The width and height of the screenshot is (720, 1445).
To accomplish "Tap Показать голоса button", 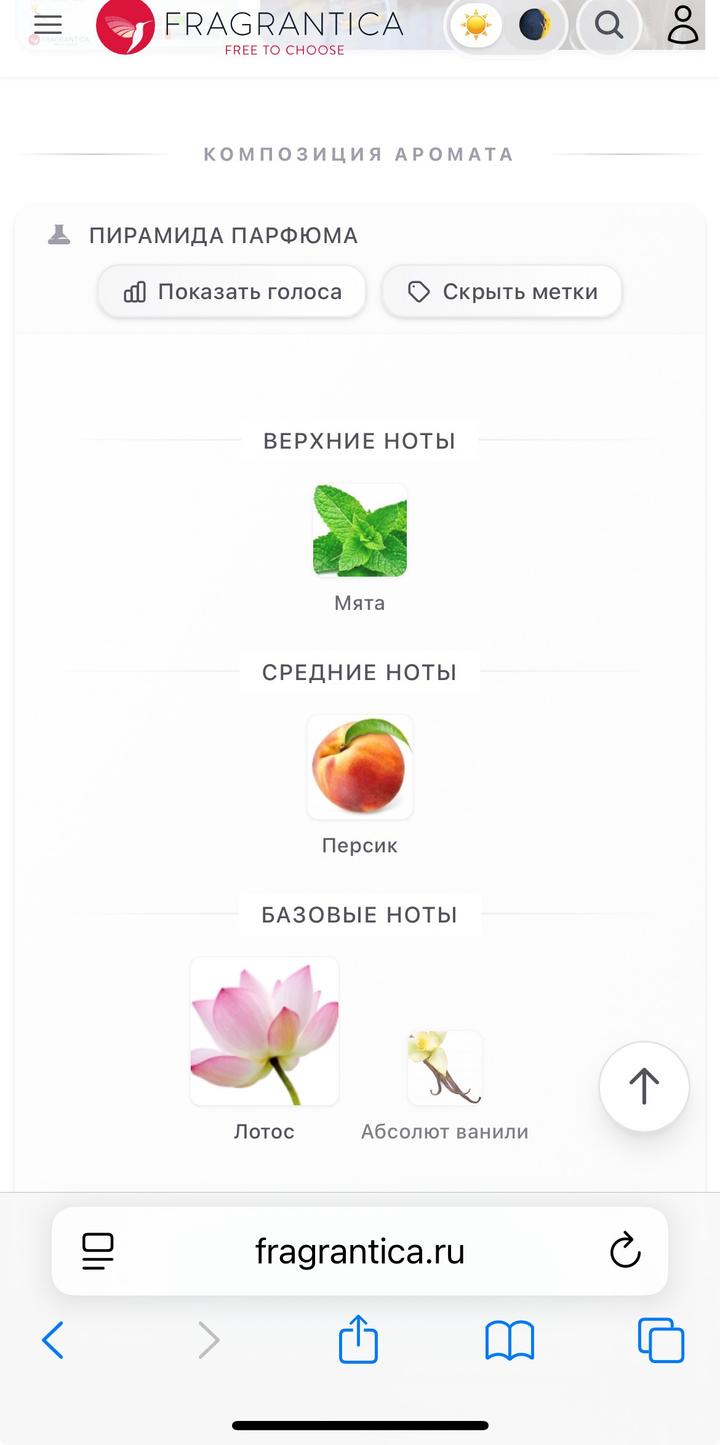I will tap(232, 292).
